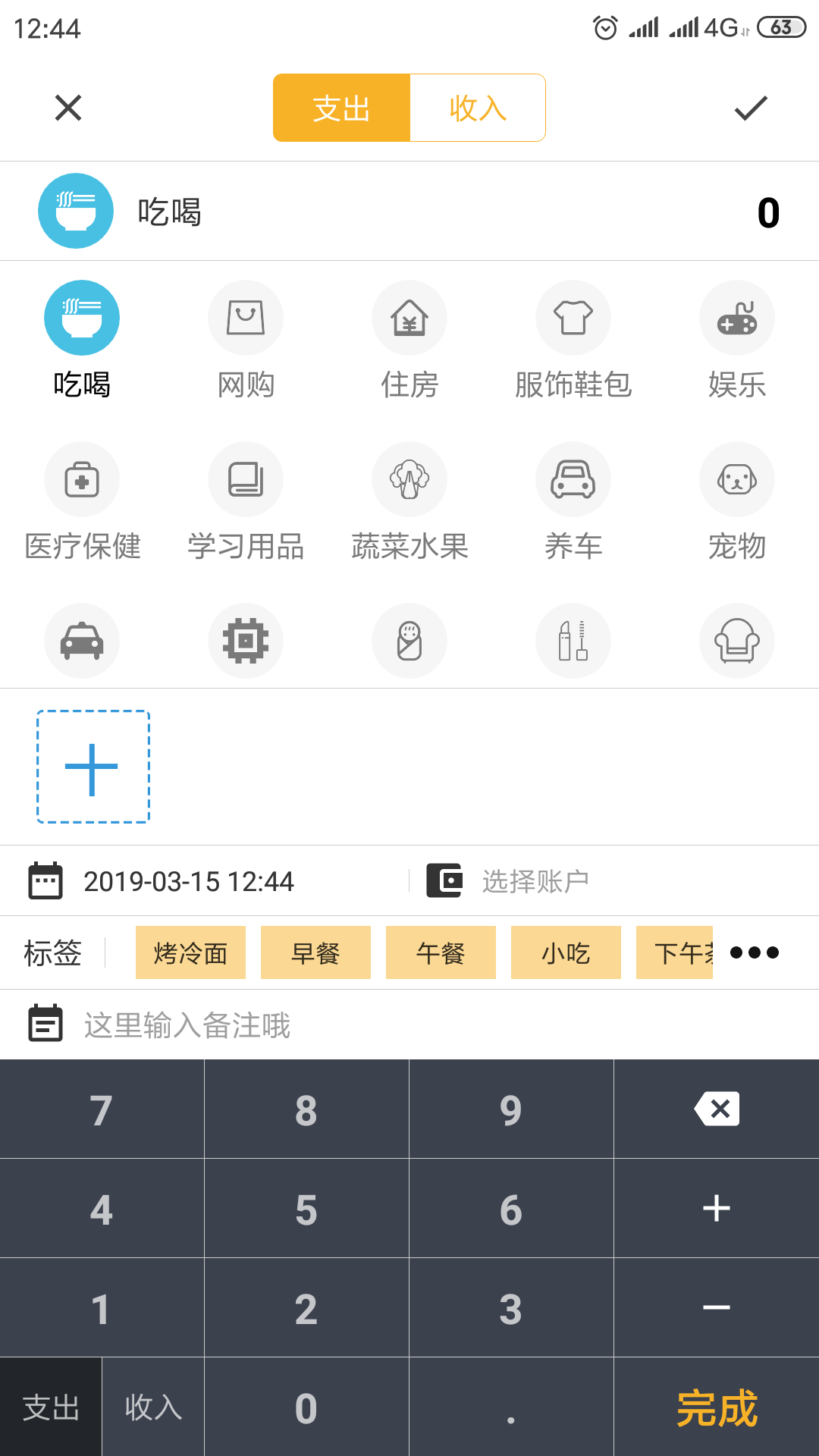Tap 完成 to finish the entry
This screenshot has width=819, height=1456.
[716, 1408]
